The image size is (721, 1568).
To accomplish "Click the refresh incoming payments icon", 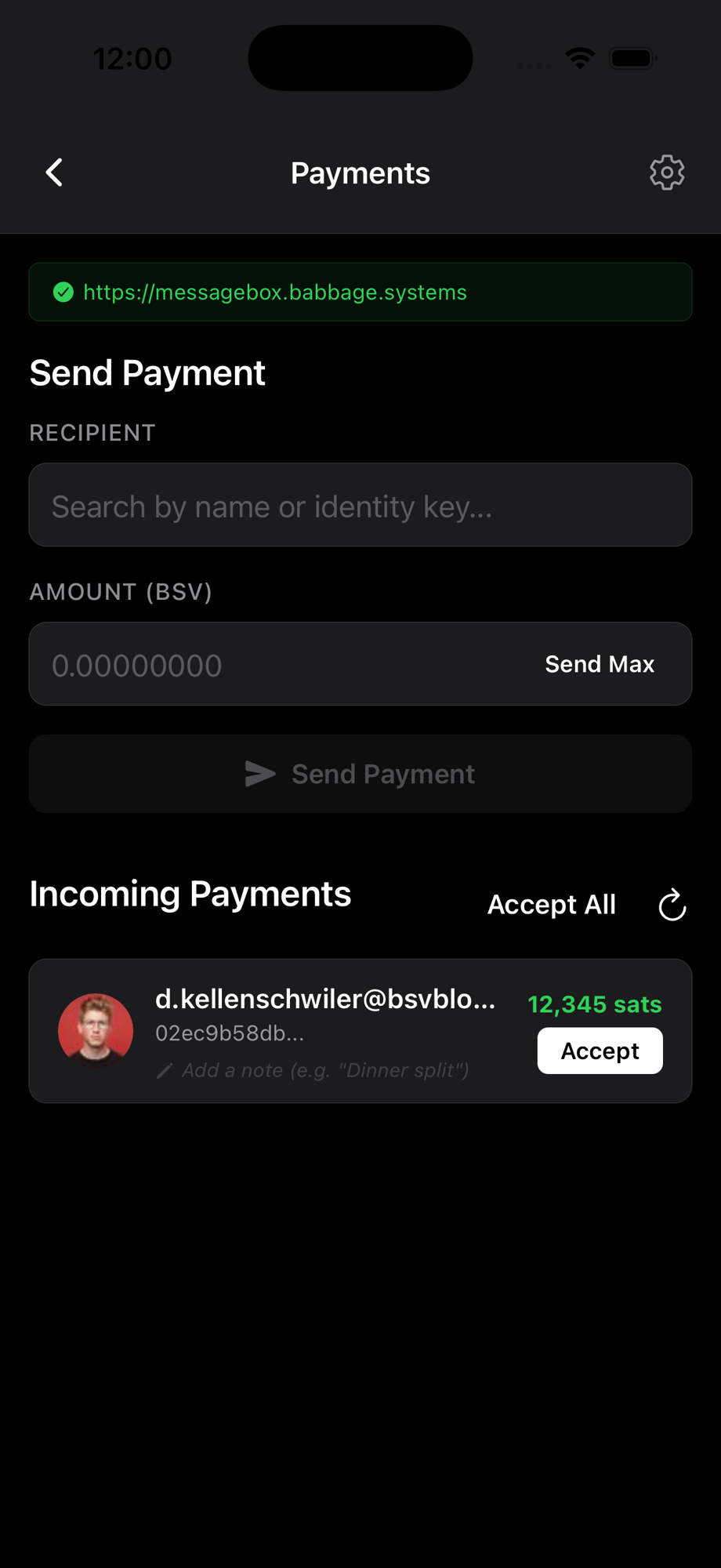I will (x=672, y=905).
